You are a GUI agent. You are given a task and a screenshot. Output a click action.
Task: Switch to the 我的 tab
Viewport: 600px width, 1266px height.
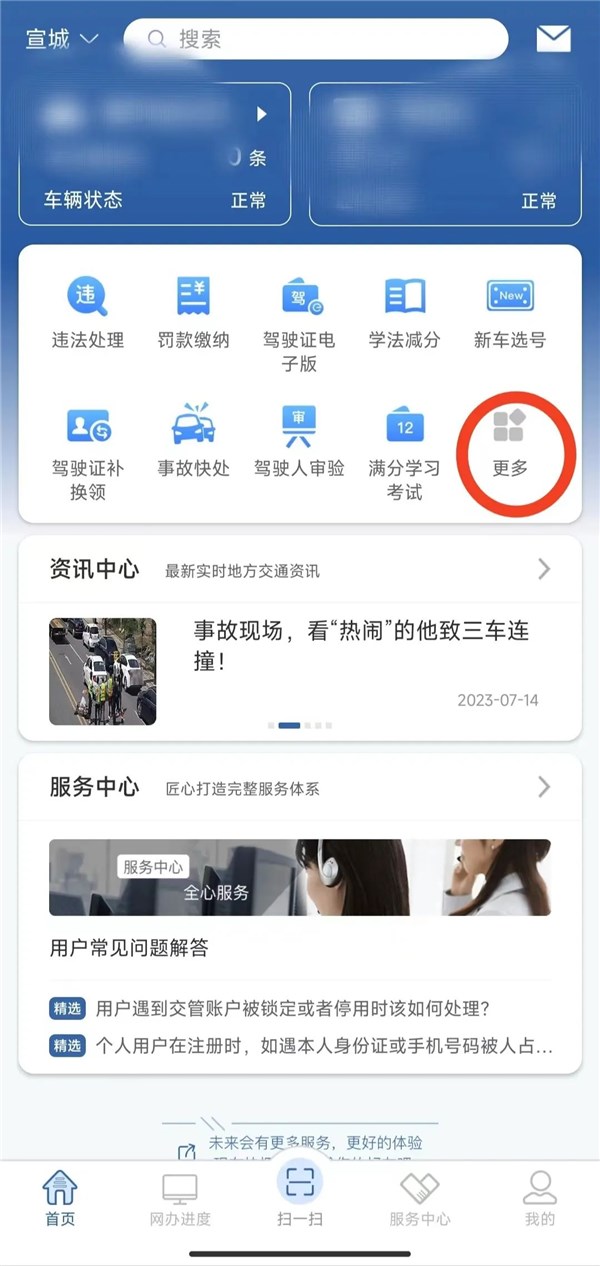(x=539, y=1199)
